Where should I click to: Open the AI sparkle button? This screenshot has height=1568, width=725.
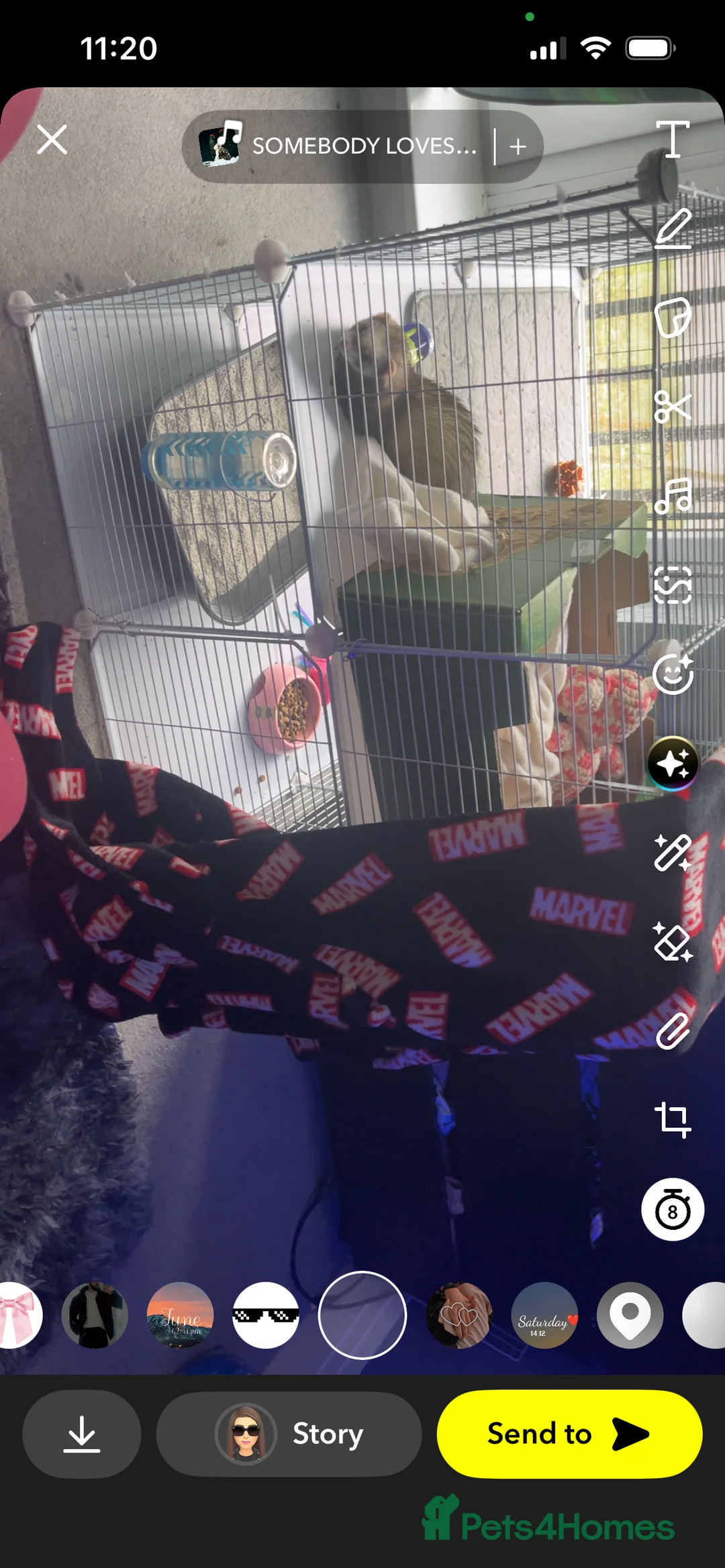673,764
